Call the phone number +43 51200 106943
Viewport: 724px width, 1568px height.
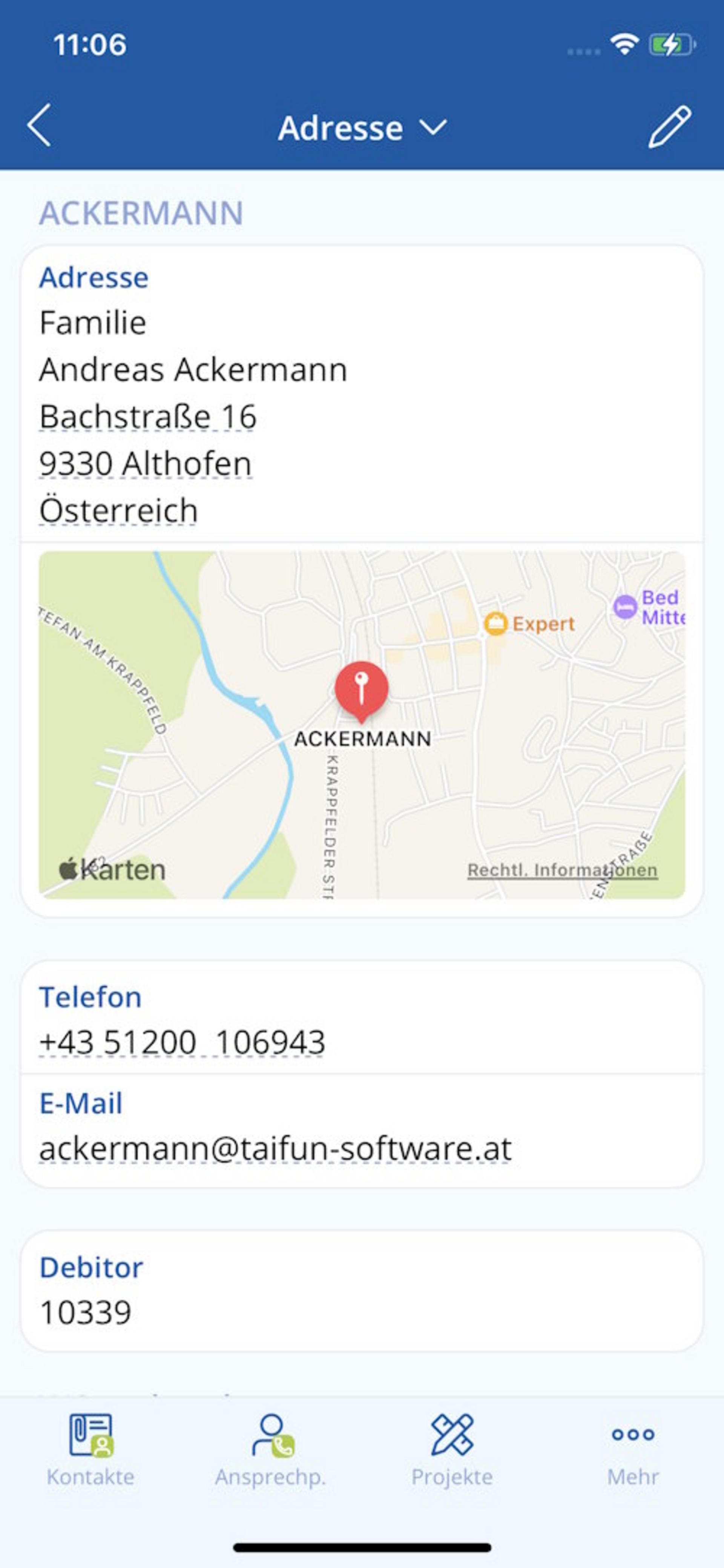coord(182,1041)
